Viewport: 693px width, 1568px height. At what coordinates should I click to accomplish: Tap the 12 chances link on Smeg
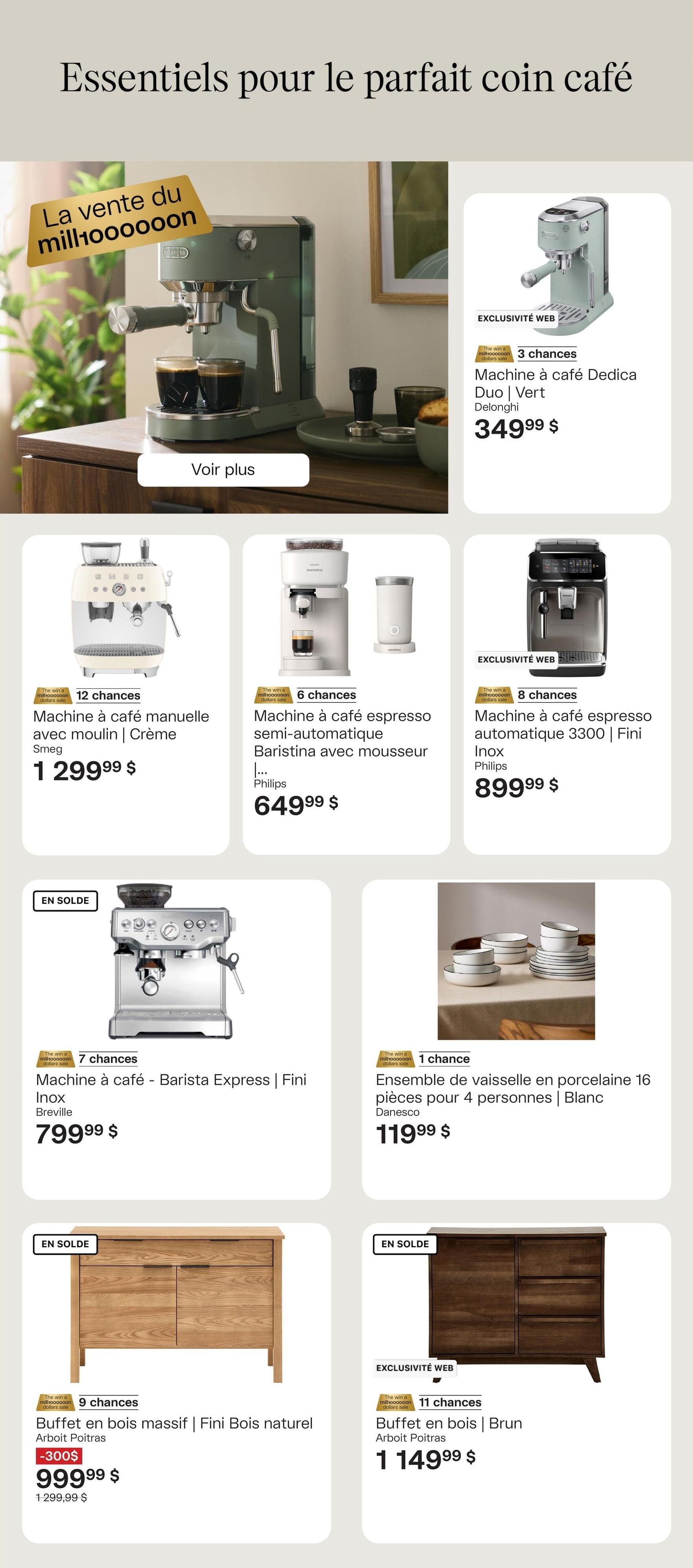108,695
